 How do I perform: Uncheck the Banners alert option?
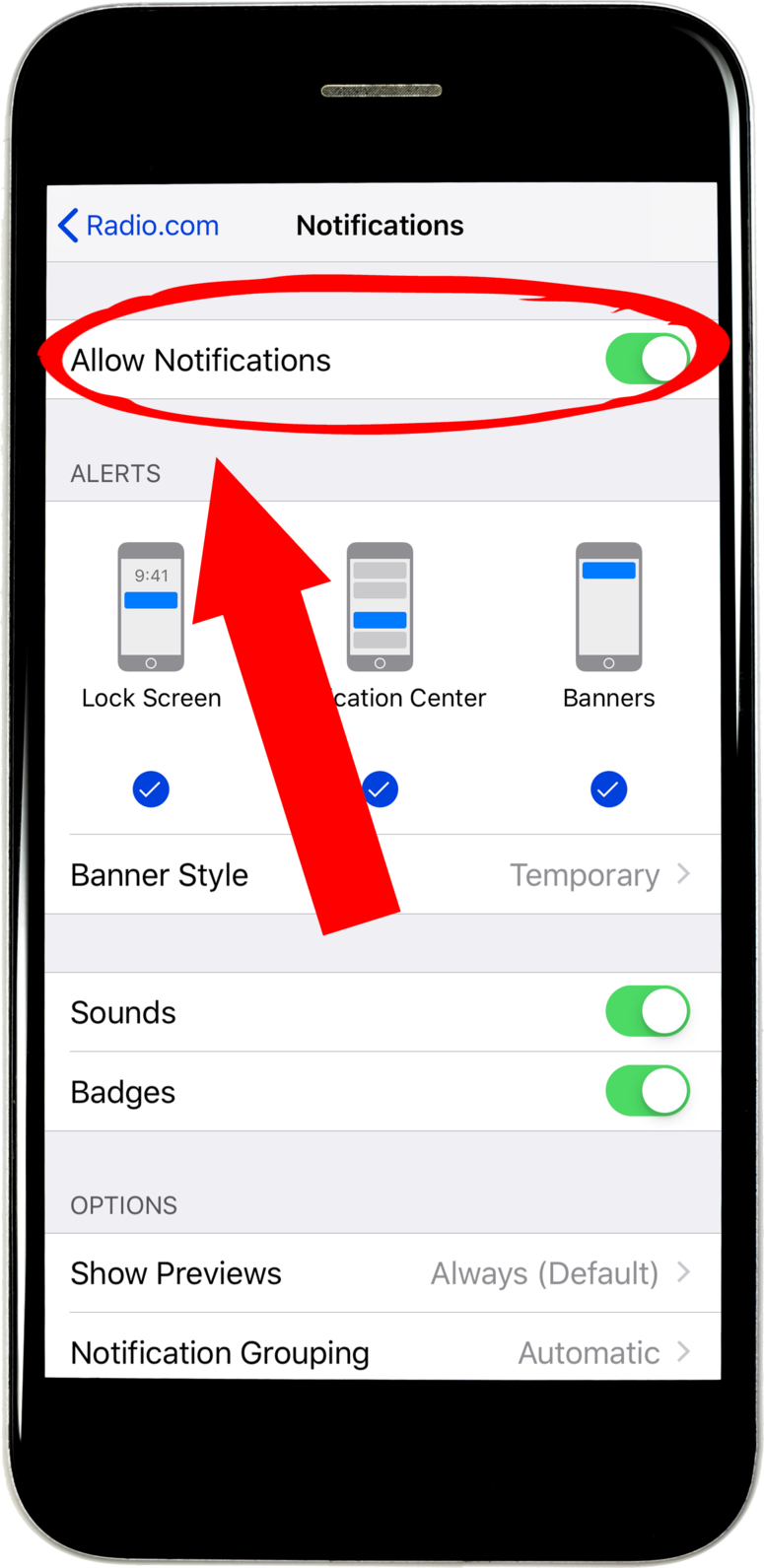608,789
